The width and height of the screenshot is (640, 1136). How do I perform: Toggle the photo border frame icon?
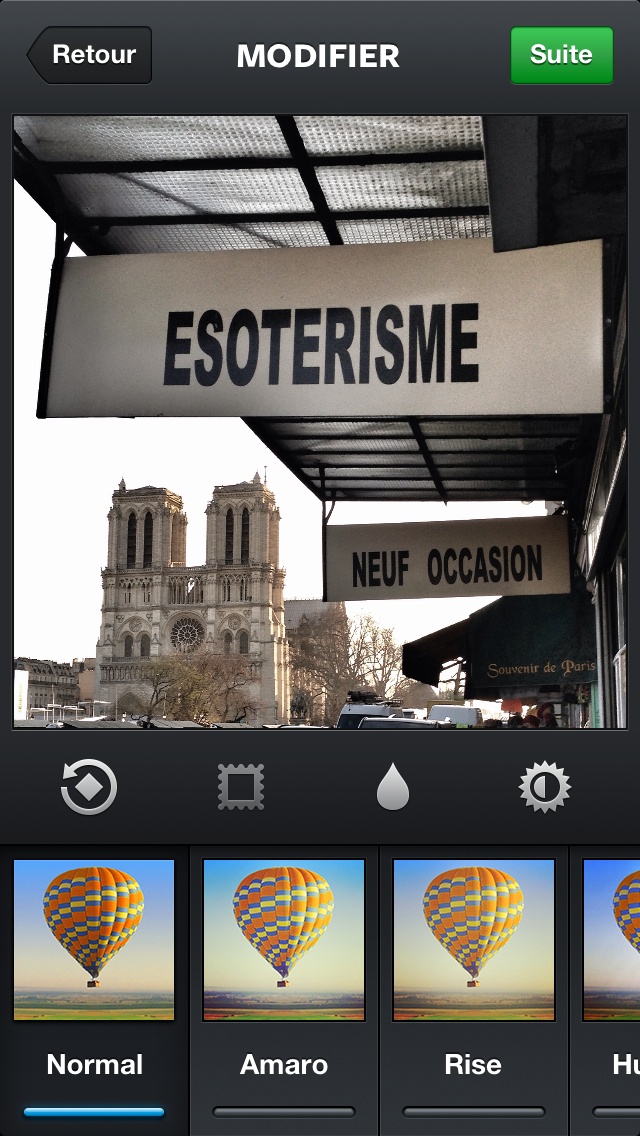(241, 787)
